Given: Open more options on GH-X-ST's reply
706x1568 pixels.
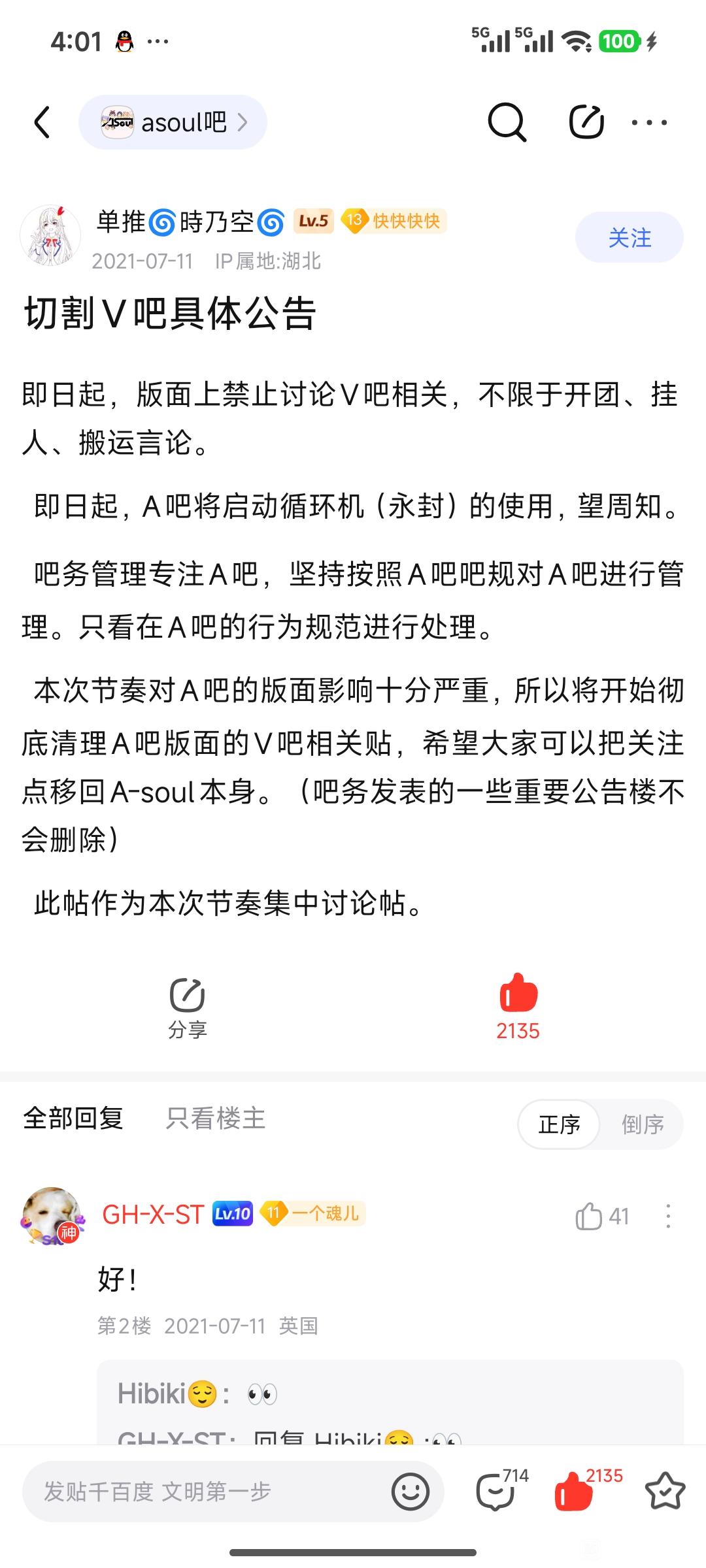Looking at the screenshot, I should pos(667,1217).
